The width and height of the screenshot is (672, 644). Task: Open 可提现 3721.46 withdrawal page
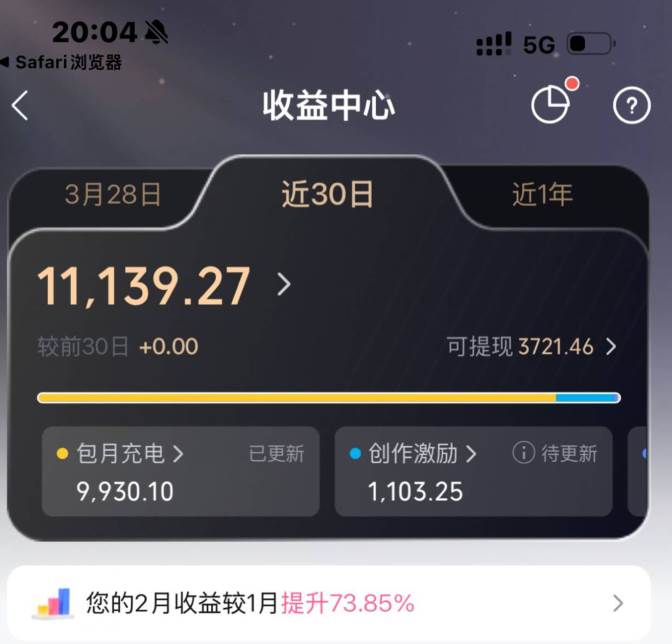[x=531, y=347]
